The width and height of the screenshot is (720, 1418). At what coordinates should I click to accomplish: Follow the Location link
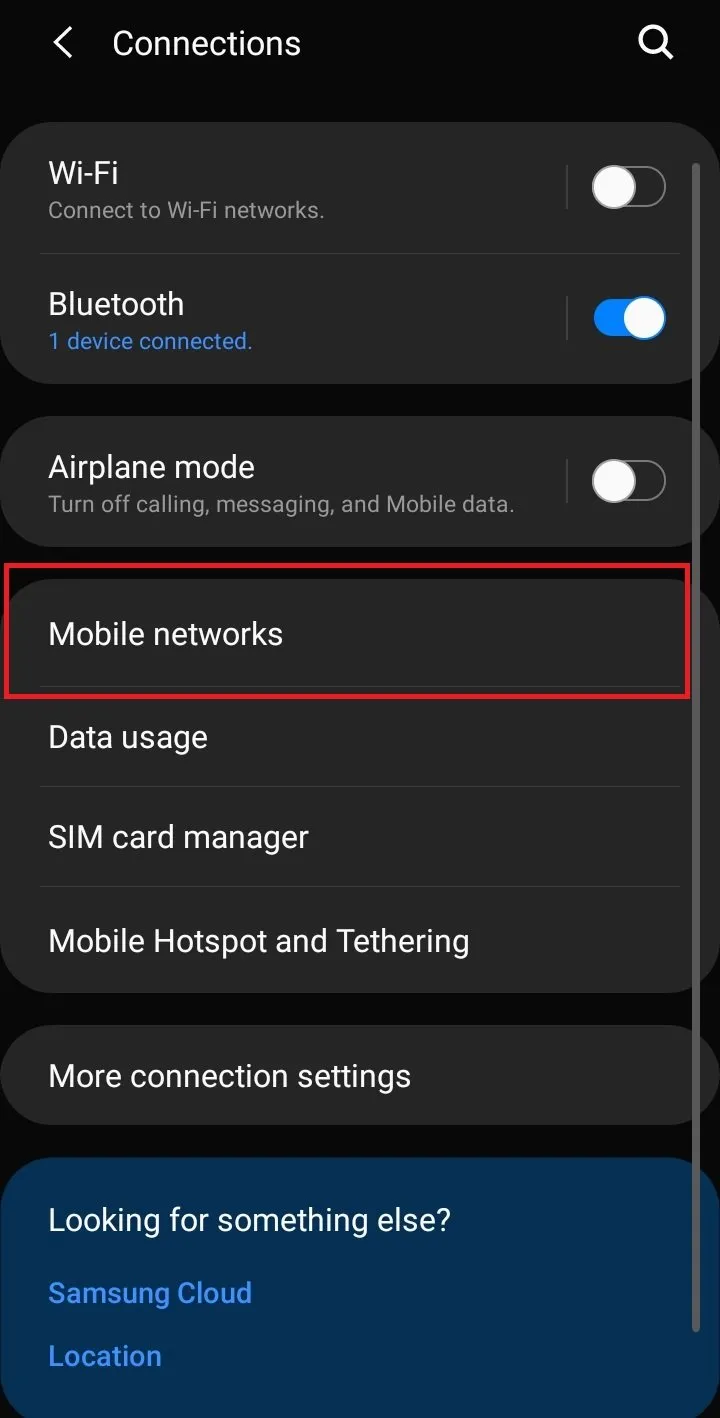point(105,1355)
